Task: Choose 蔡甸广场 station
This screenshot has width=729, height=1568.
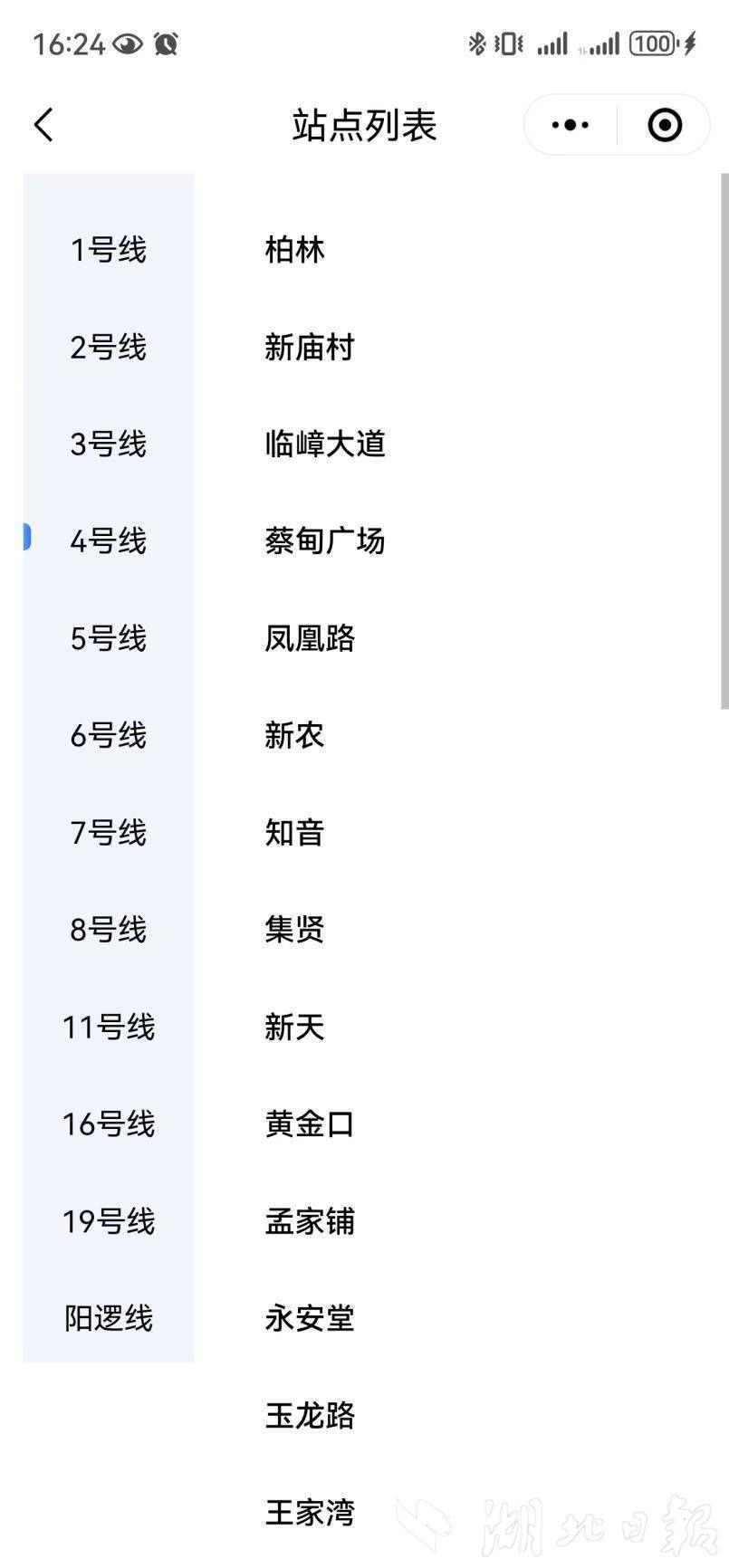Action: click(324, 540)
